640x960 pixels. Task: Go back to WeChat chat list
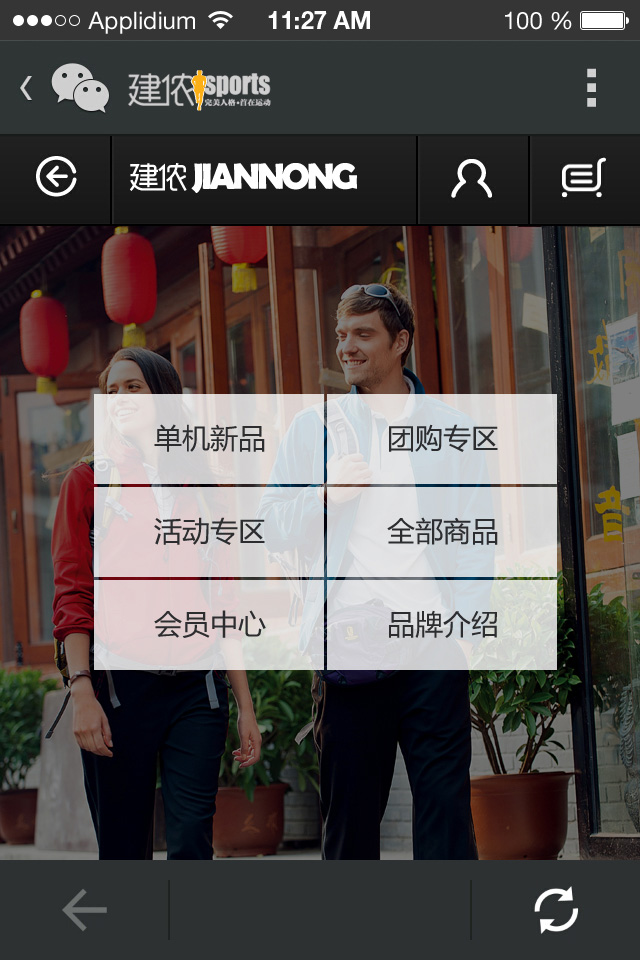click(28, 88)
